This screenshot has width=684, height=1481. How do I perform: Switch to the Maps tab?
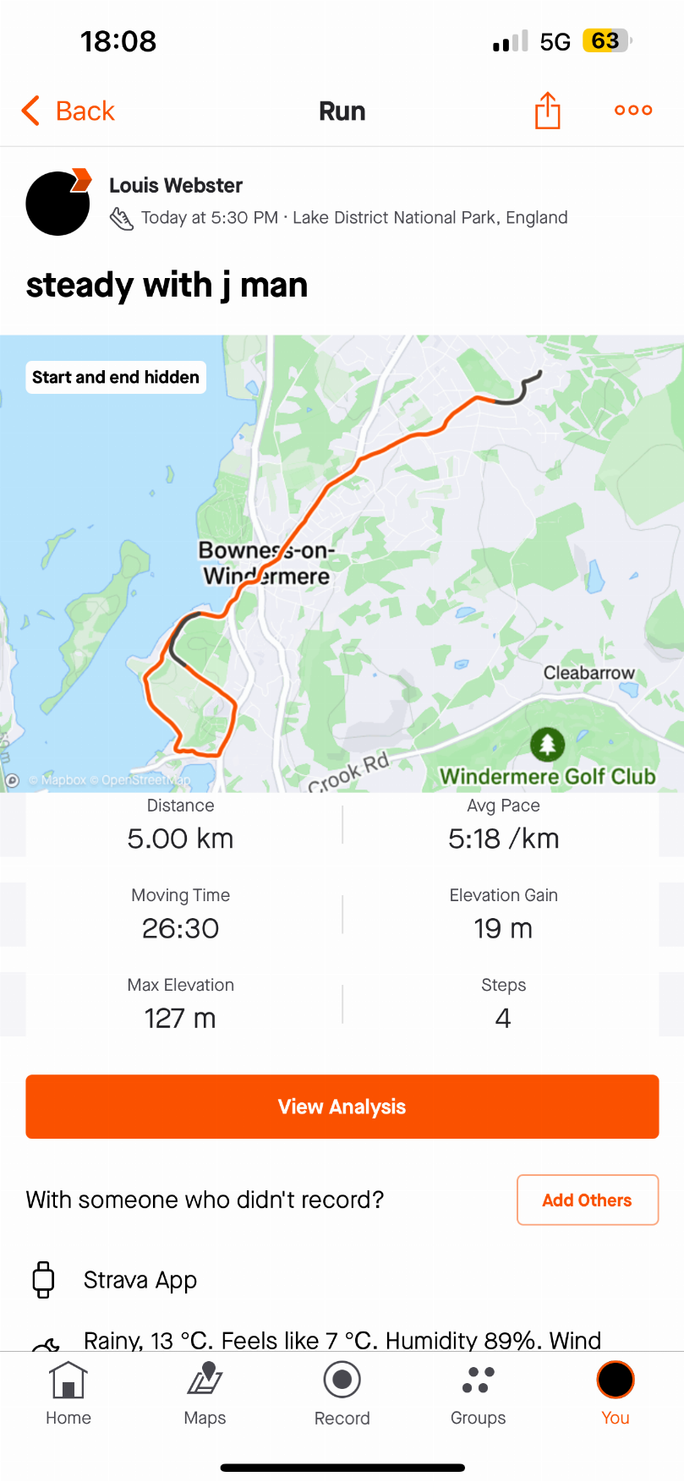(x=205, y=1395)
